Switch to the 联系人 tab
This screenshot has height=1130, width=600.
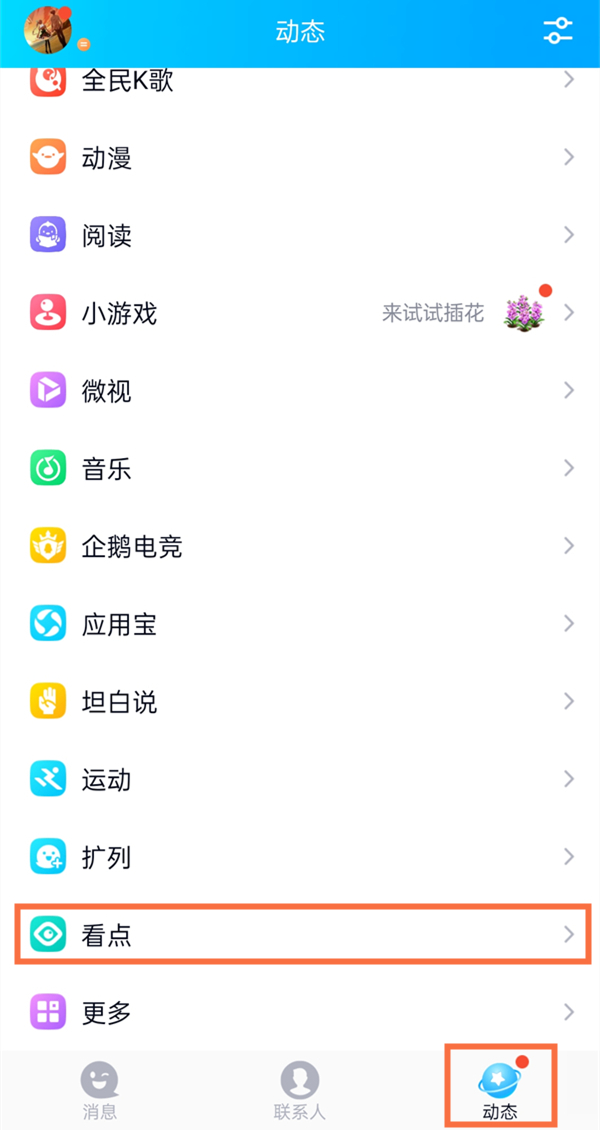(299, 1090)
